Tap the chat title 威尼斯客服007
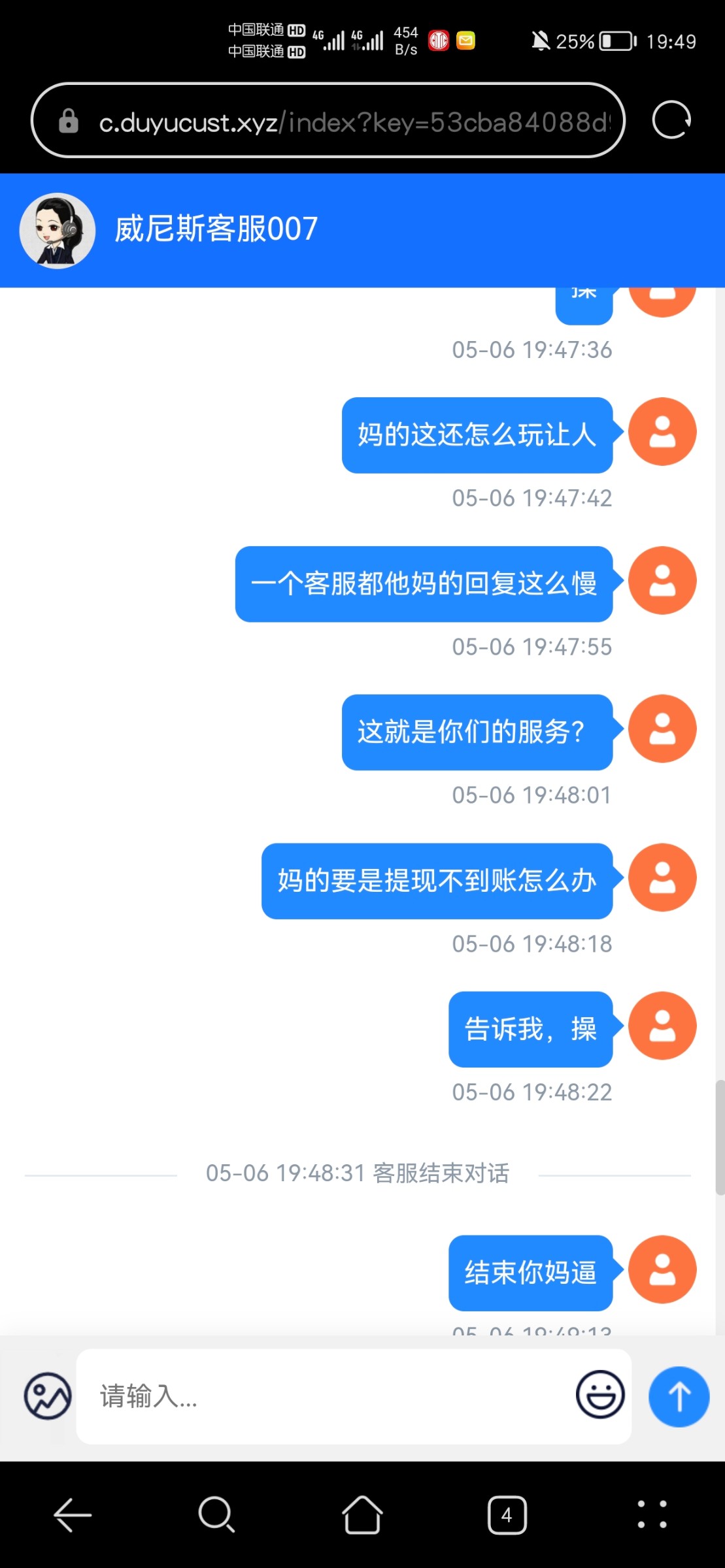Image resolution: width=725 pixels, height=1568 pixels. (214, 229)
